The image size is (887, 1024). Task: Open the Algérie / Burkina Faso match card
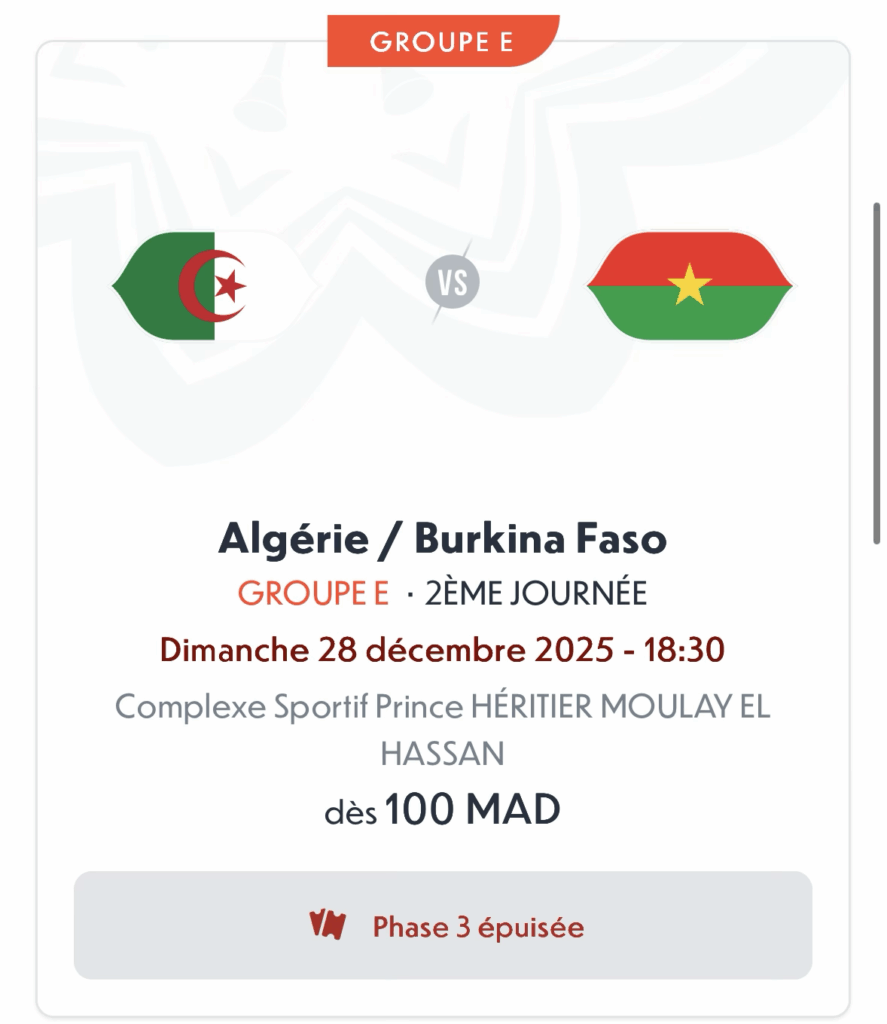coord(442,541)
